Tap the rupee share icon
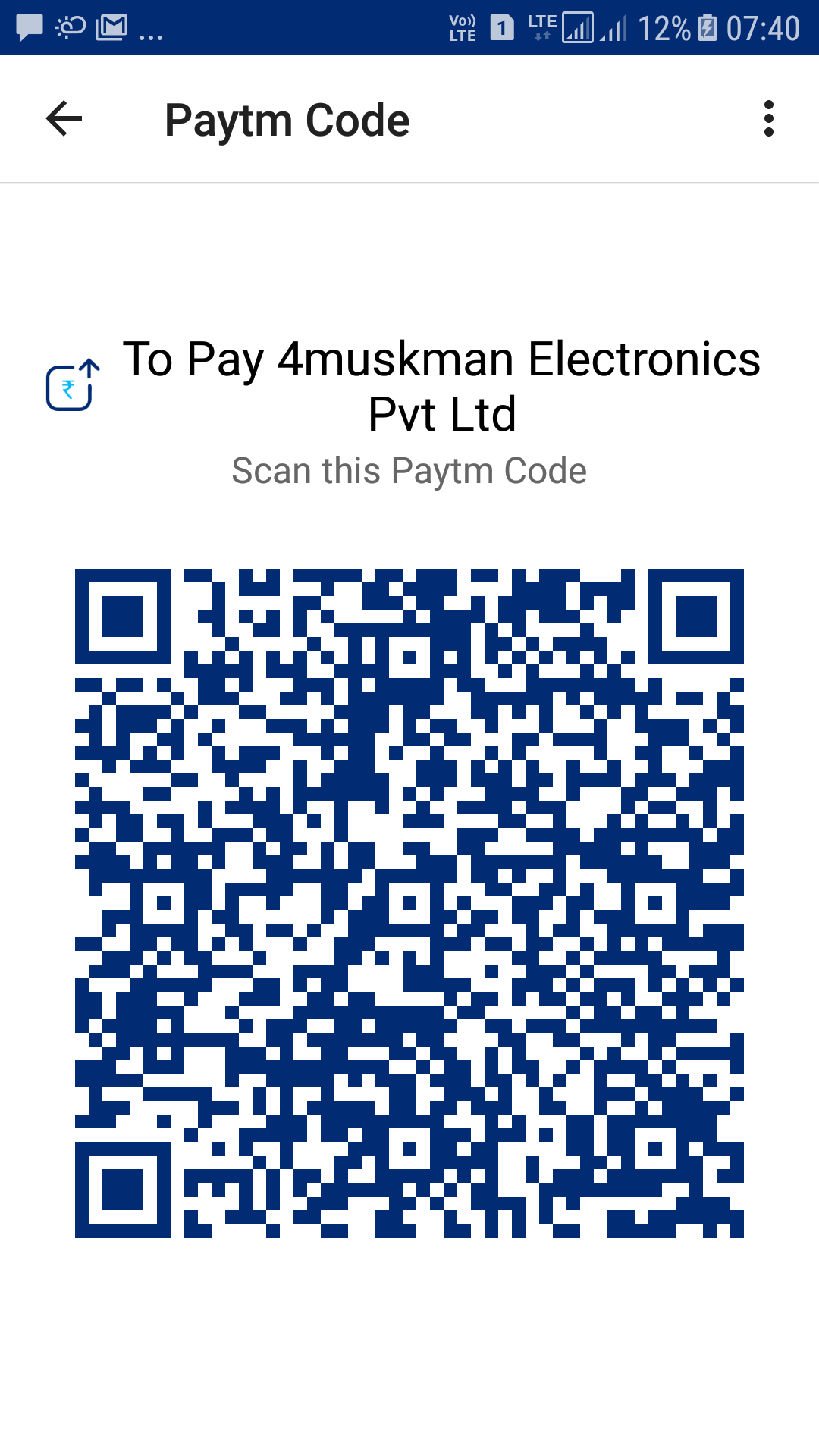Screen dimensions: 819x1456 click(72, 385)
